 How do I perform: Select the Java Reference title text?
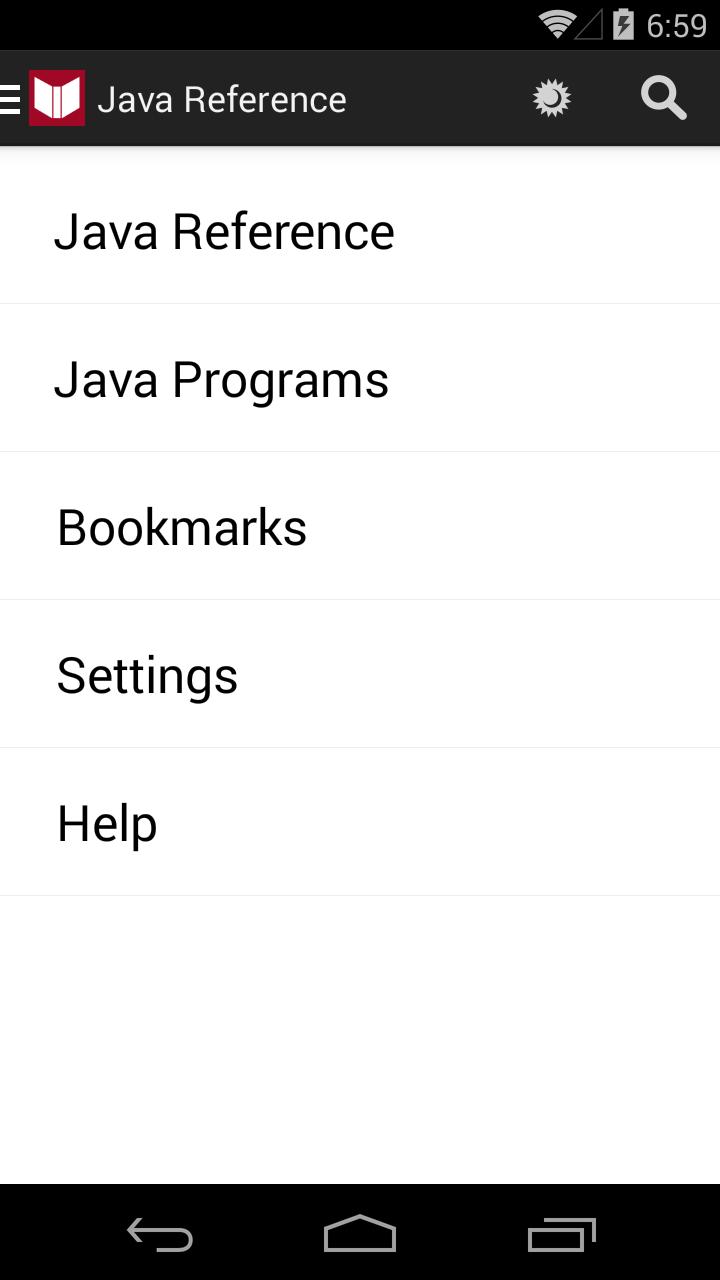222,97
